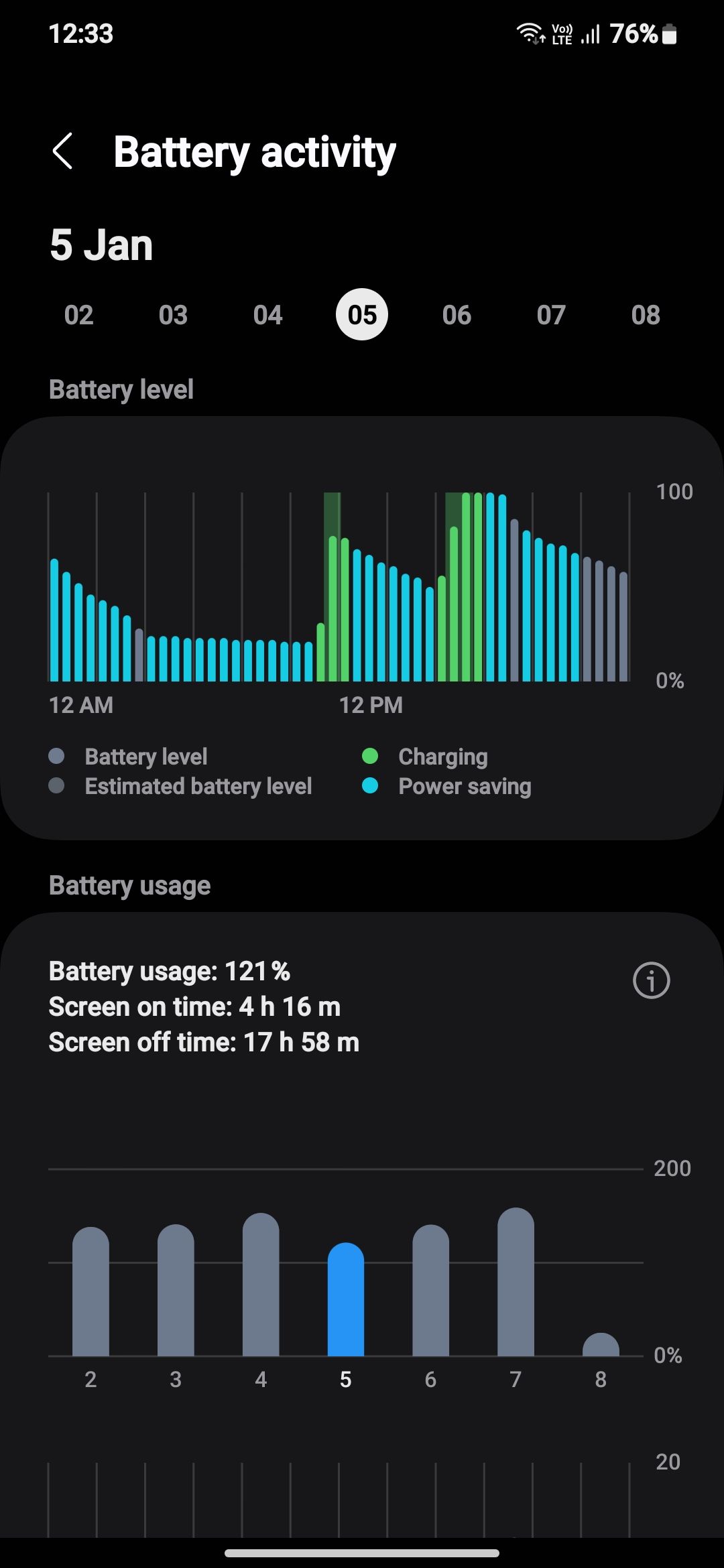Toggle the Charging legend item
This screenshot has height=1568, width=724.
tap(442, 756)
